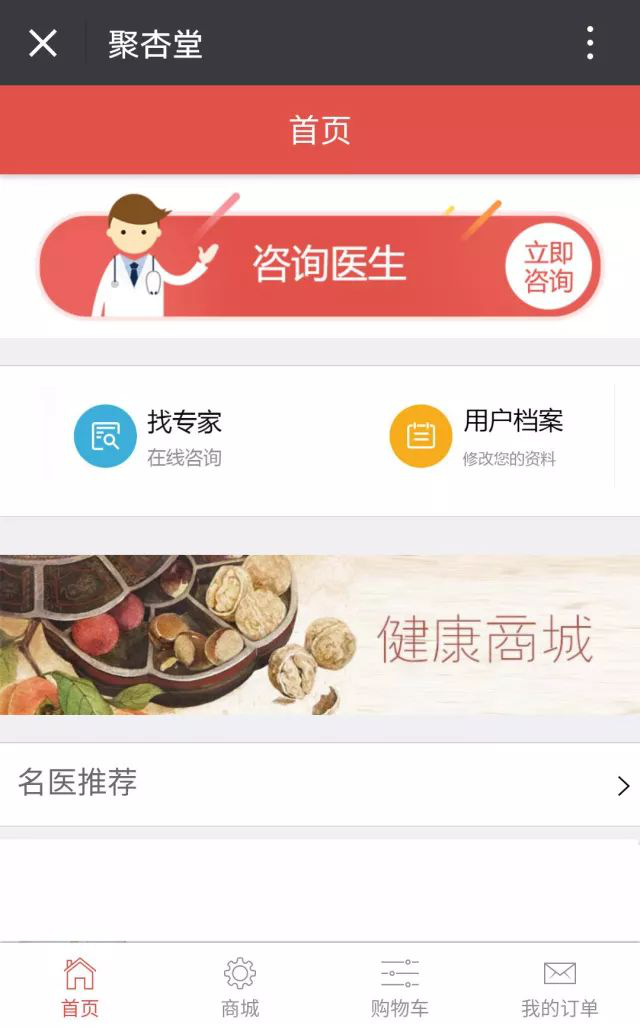Expand the 名医推荐 list

click(320, 784)
